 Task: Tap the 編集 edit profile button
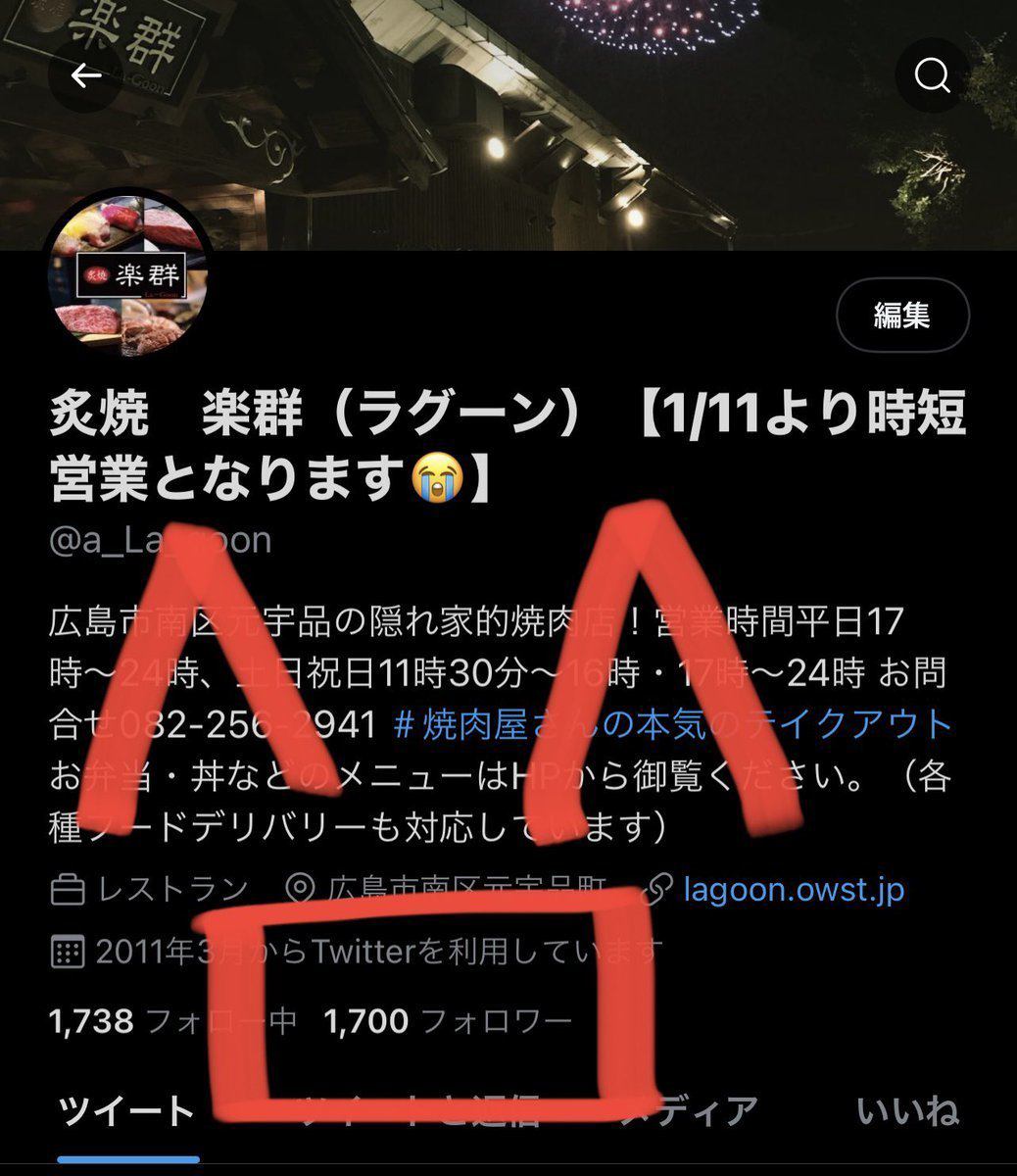click(x=901, y=316)
